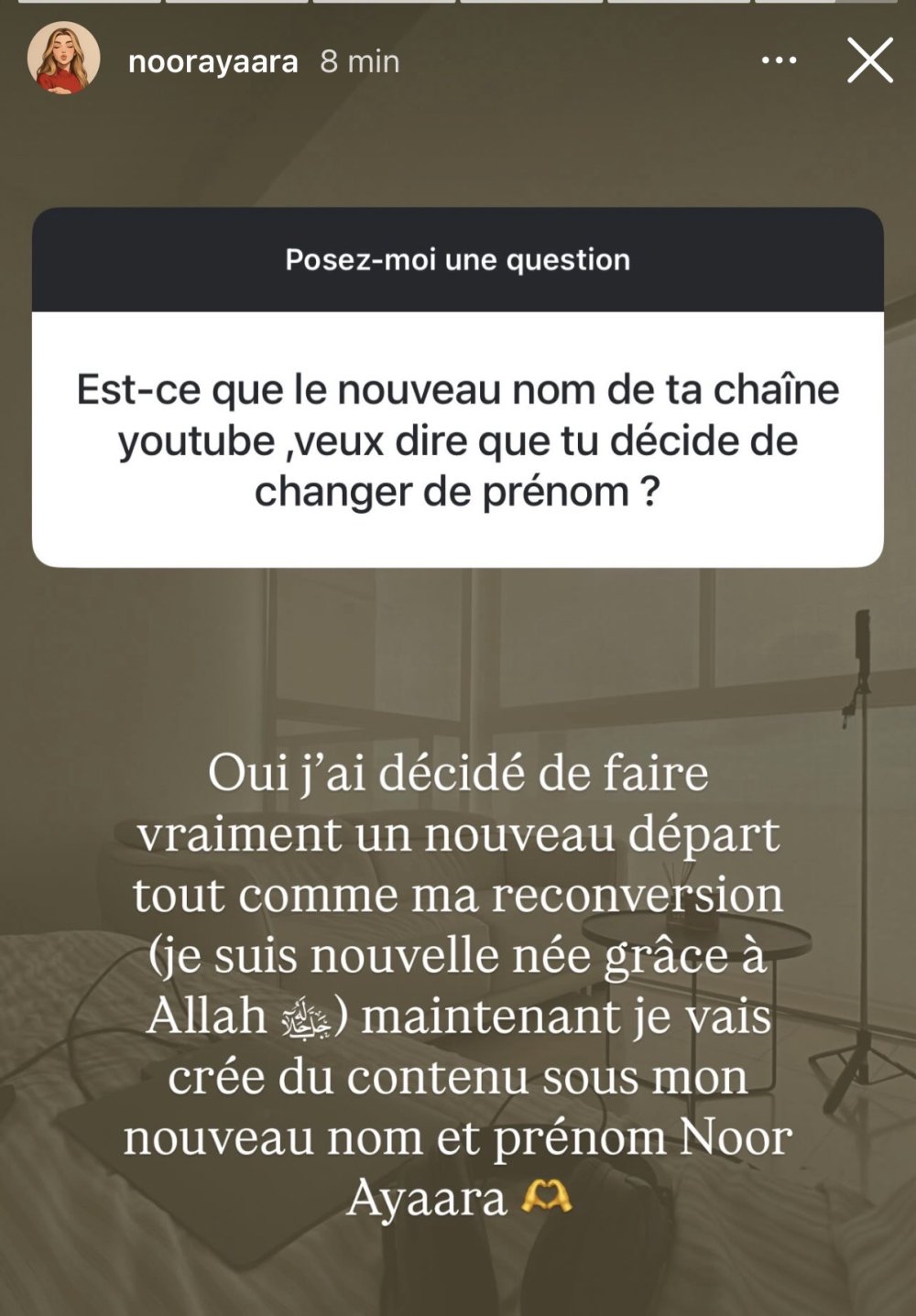Screen dimensions: 916x1316
Task: Open the three-dot story options menu
Action: [x=779, y=61]
